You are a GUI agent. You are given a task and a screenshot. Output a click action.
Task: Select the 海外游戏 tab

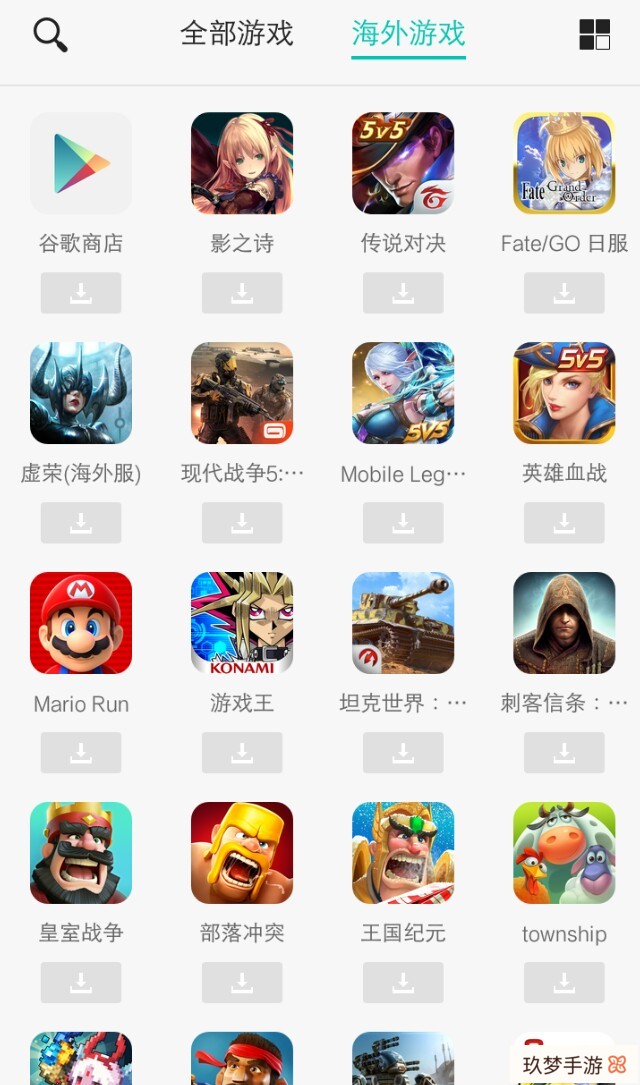[x=408, y=33]
